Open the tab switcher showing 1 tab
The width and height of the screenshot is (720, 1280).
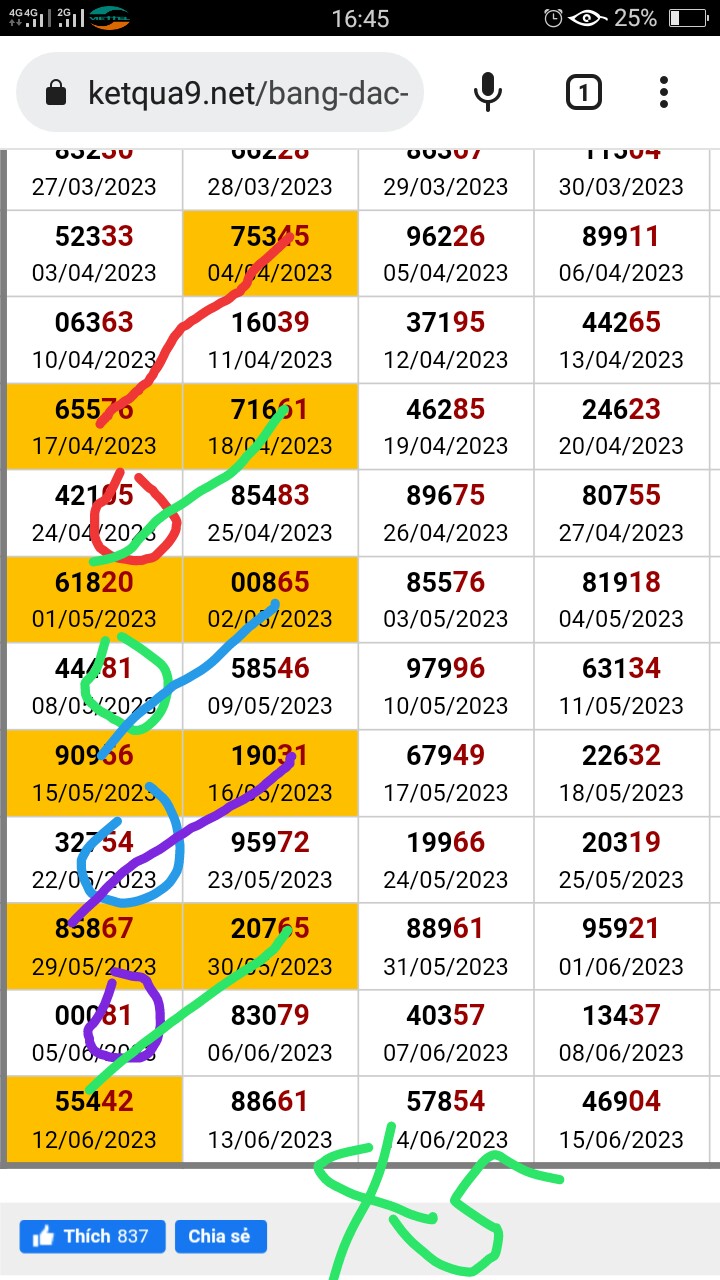coord(583,94)
